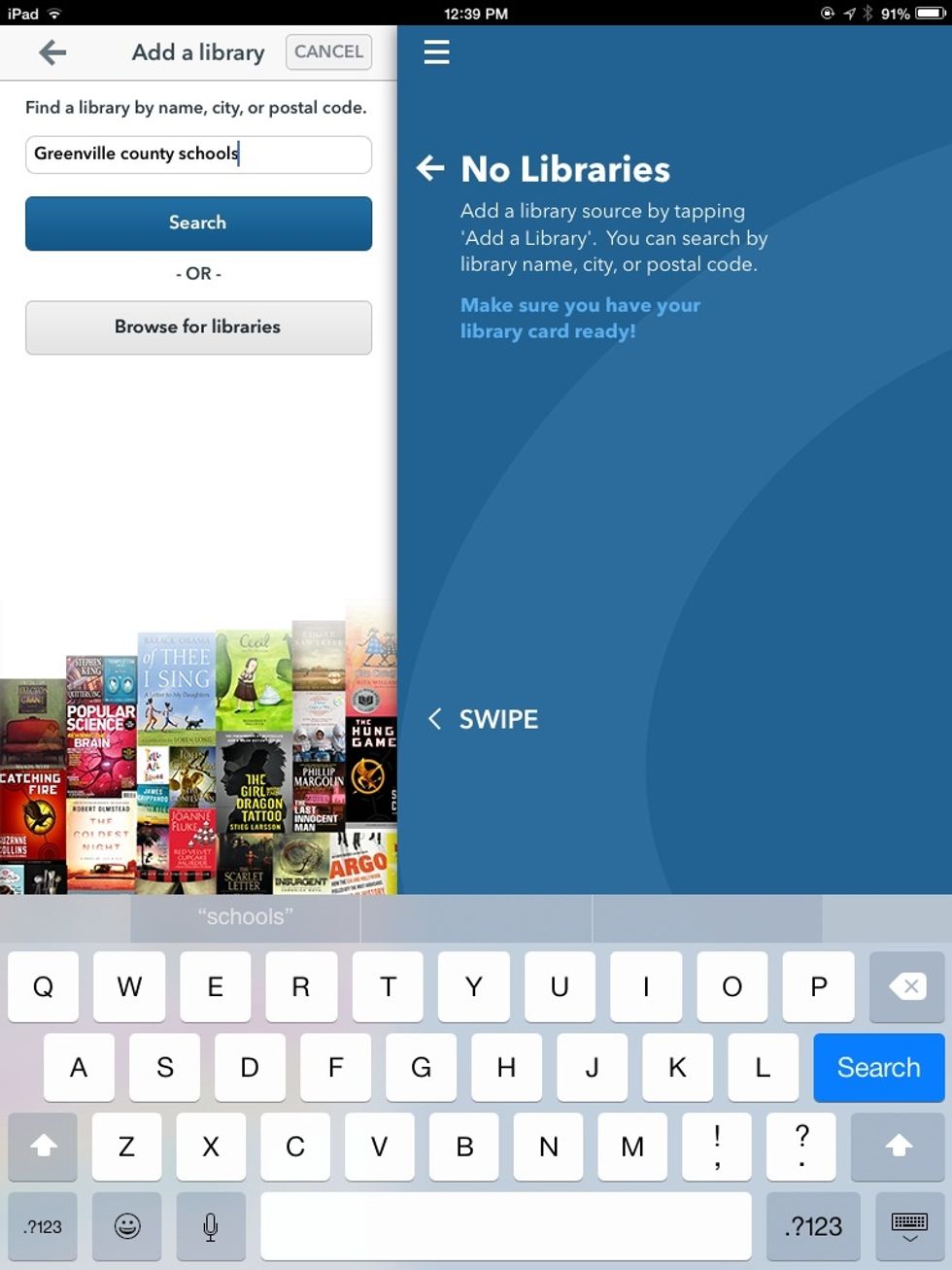Tap the keyboard's blue Search key
This screenshot has width=952, height=1270.
pyautogui.click(x=878, y=1068)
